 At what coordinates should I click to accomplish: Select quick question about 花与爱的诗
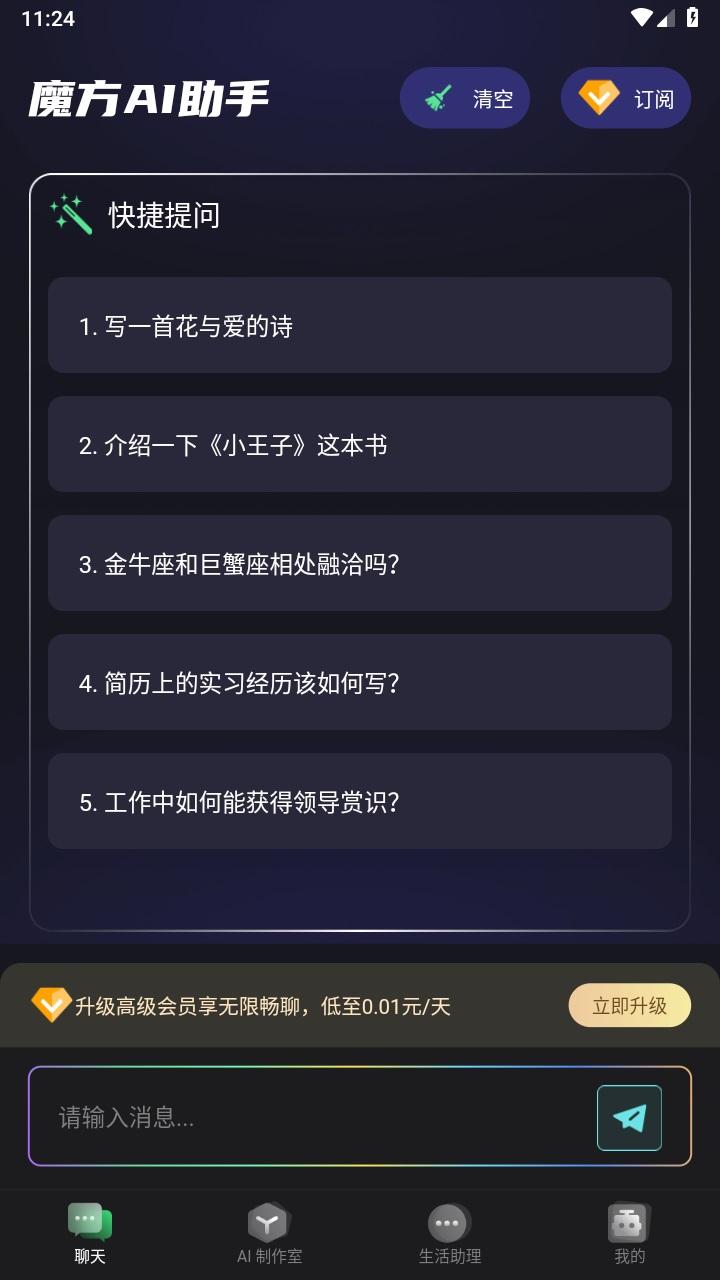pos(360,326)
